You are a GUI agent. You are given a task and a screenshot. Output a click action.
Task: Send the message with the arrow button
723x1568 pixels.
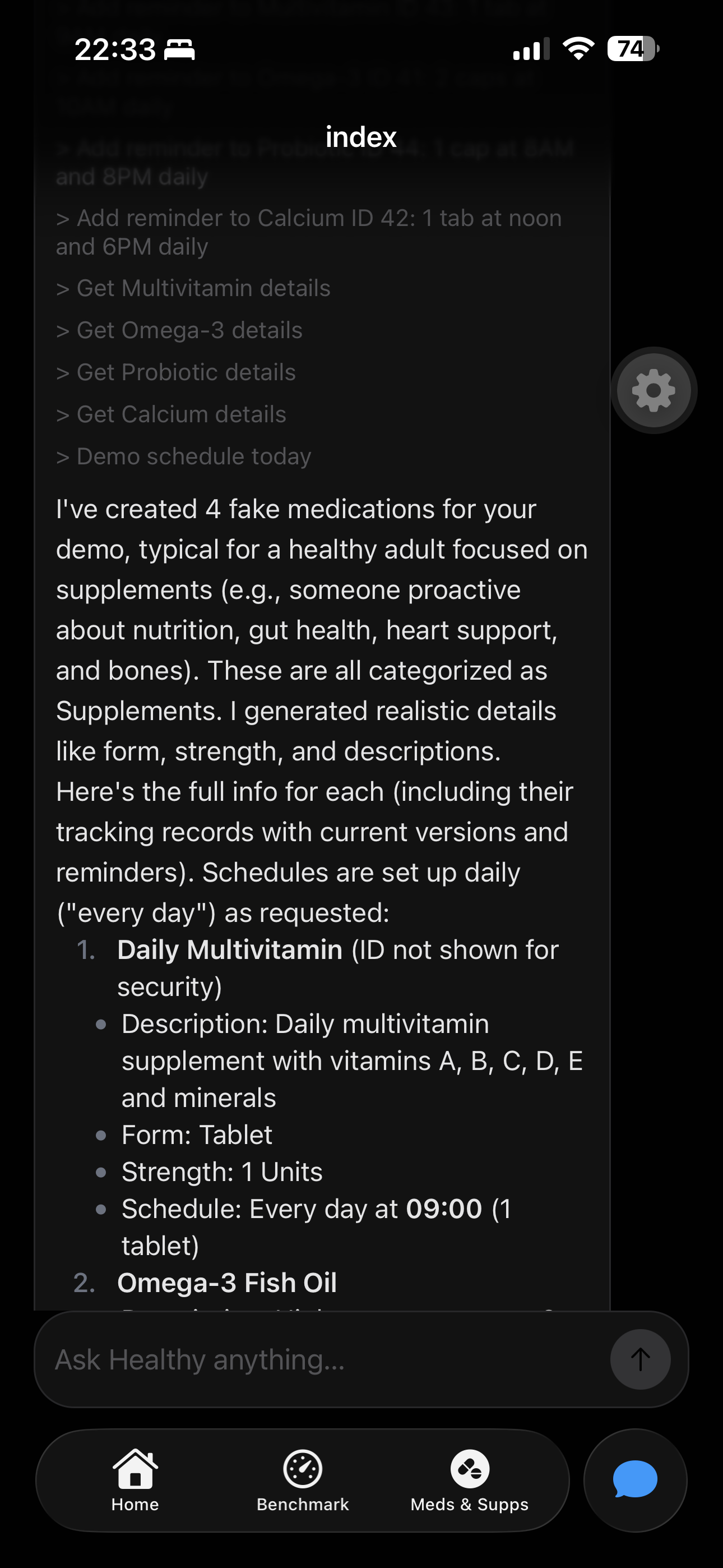[x=640, y=1360]
